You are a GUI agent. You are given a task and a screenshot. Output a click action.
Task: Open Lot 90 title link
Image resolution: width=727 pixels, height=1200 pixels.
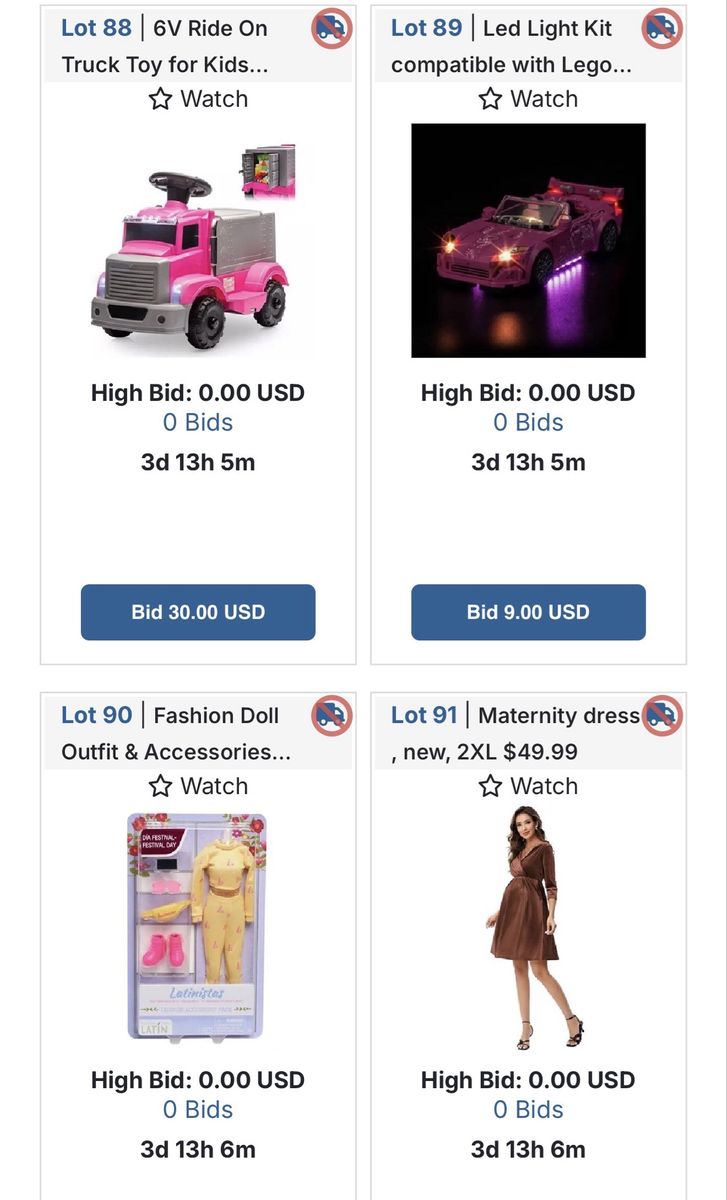pos(177,733)
